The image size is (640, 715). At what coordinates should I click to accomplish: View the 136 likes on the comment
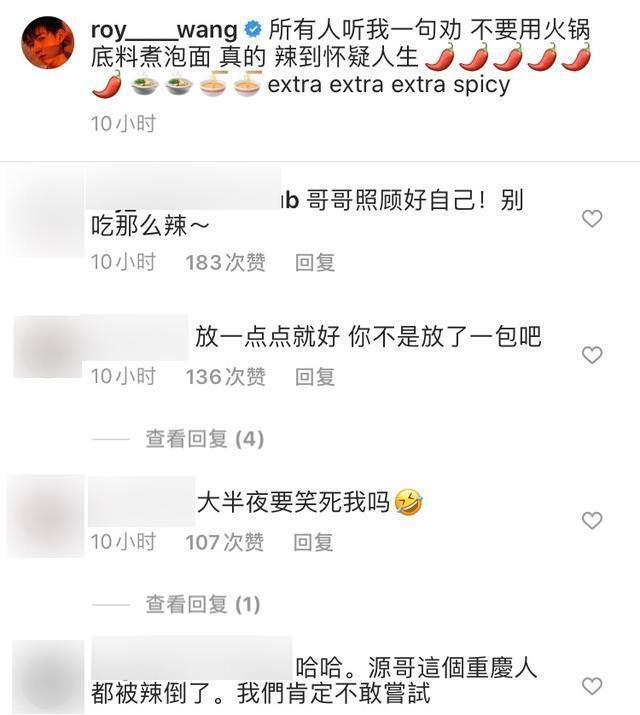[x=225, y=377]
